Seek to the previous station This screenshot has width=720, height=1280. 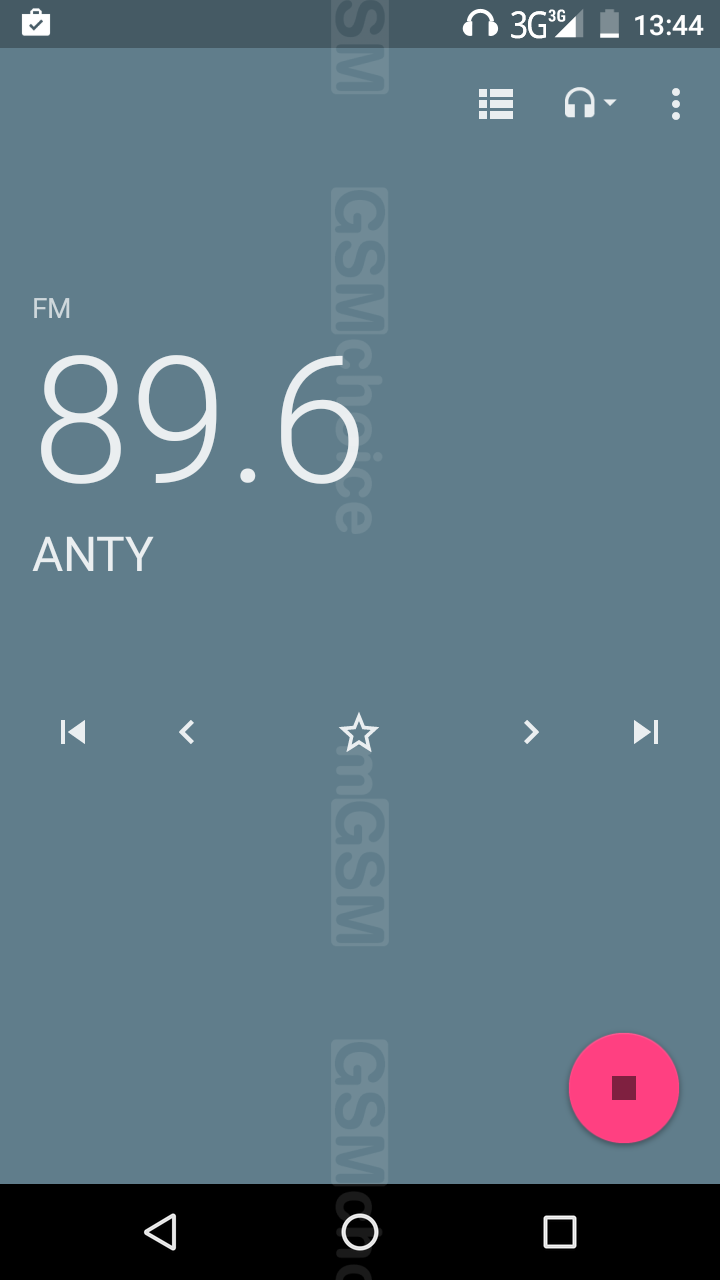click(x=73, y=733)
